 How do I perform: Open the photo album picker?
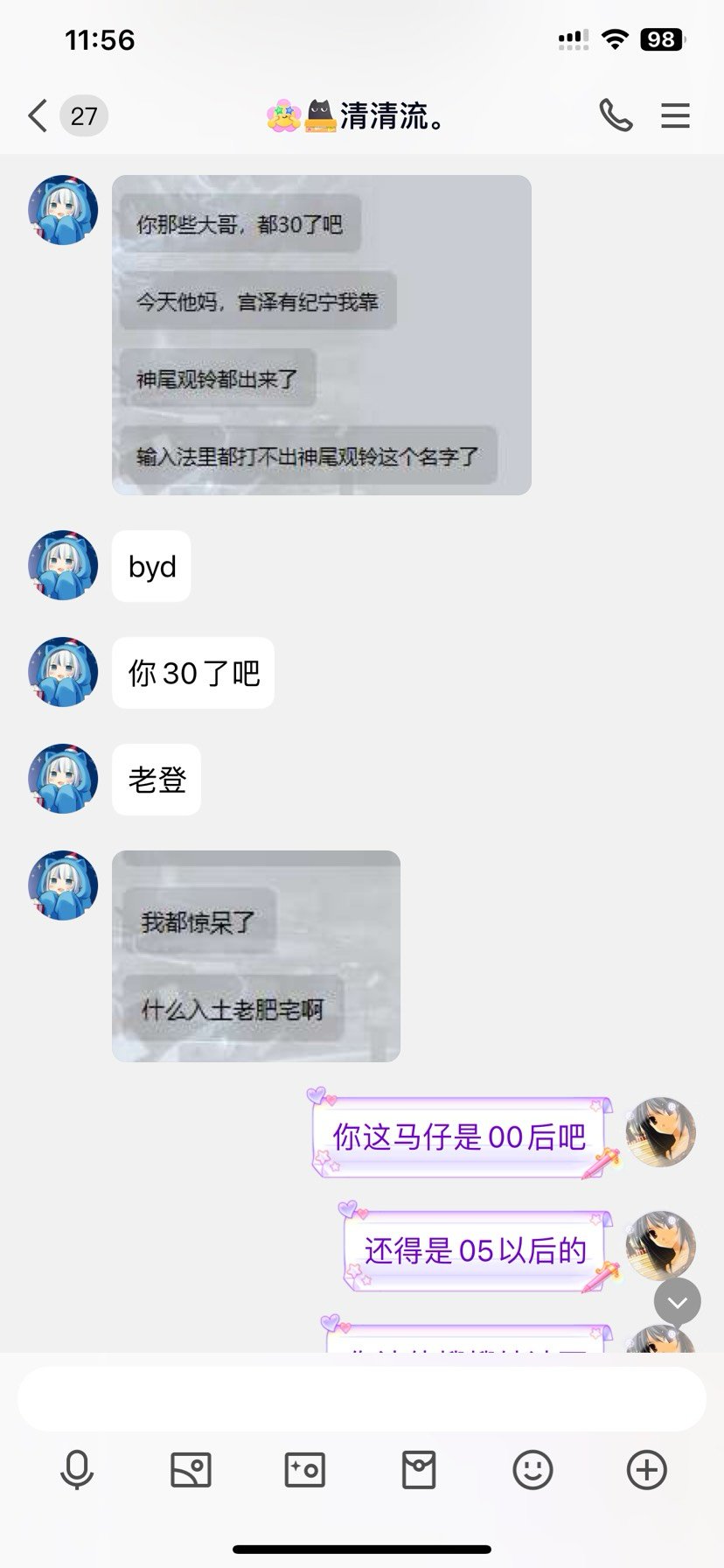(x=191, y=1470)
